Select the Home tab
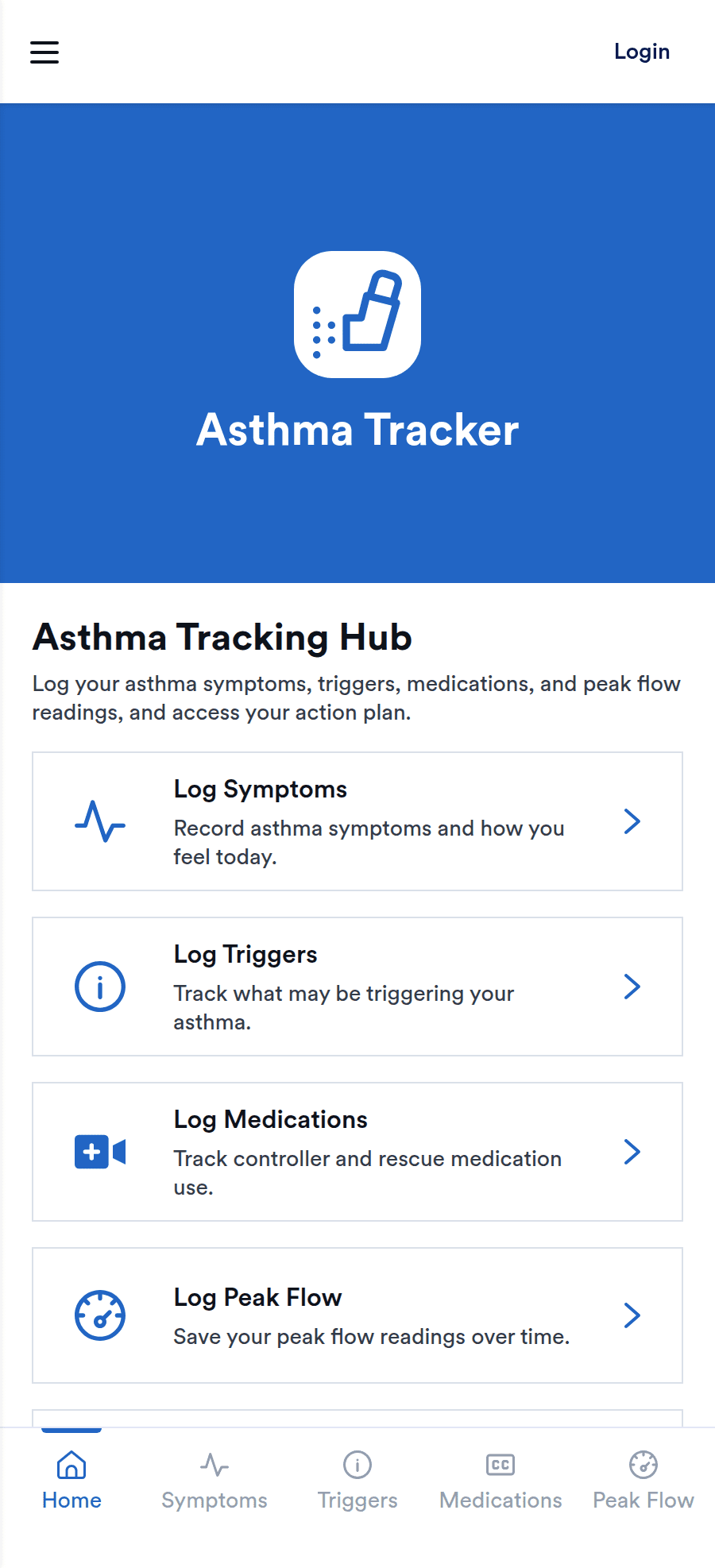Viewport: 715px width, 1568px height. (71, 1481)
